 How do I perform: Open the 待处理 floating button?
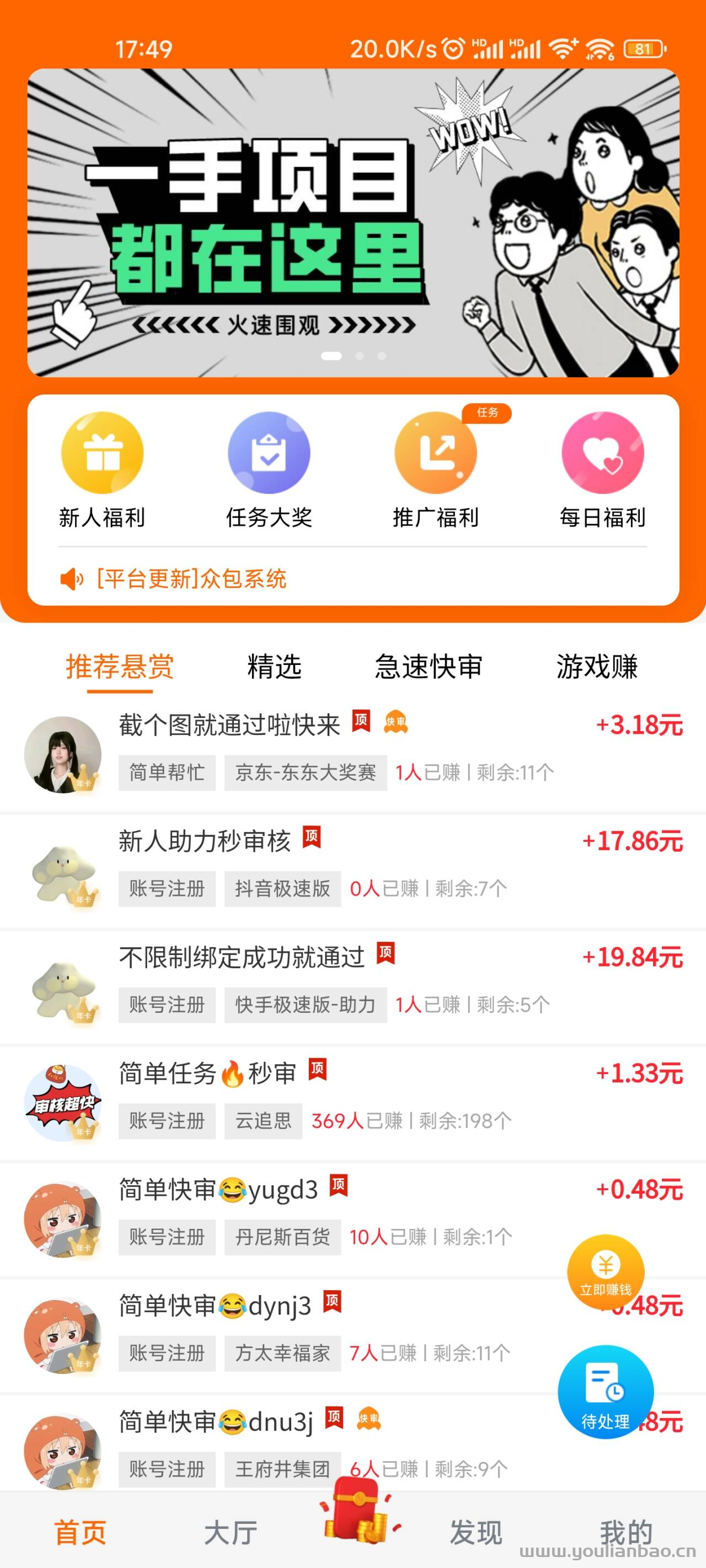point(606,1392)
